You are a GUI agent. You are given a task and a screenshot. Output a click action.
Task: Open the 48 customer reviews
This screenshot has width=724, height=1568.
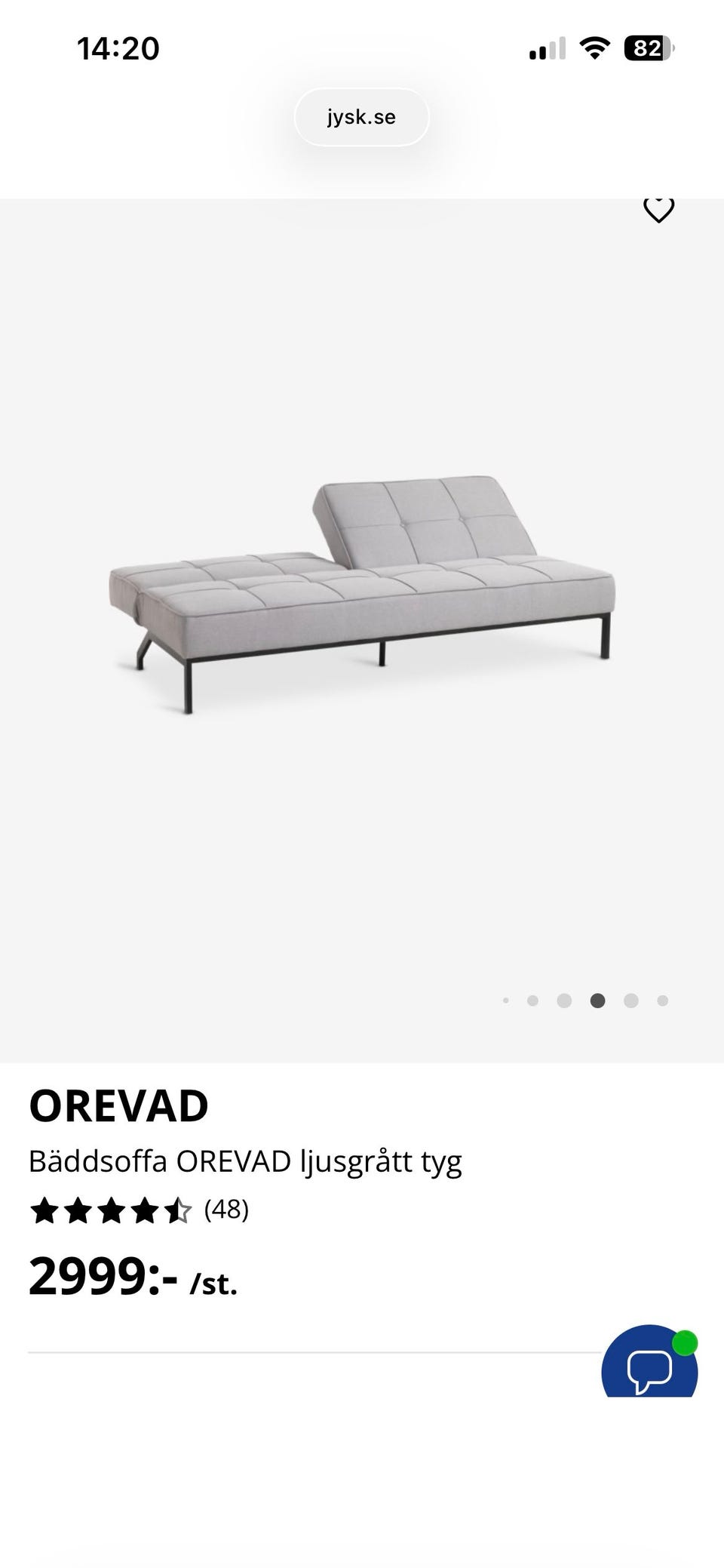pyautogui.click(x=225, y=1210)
